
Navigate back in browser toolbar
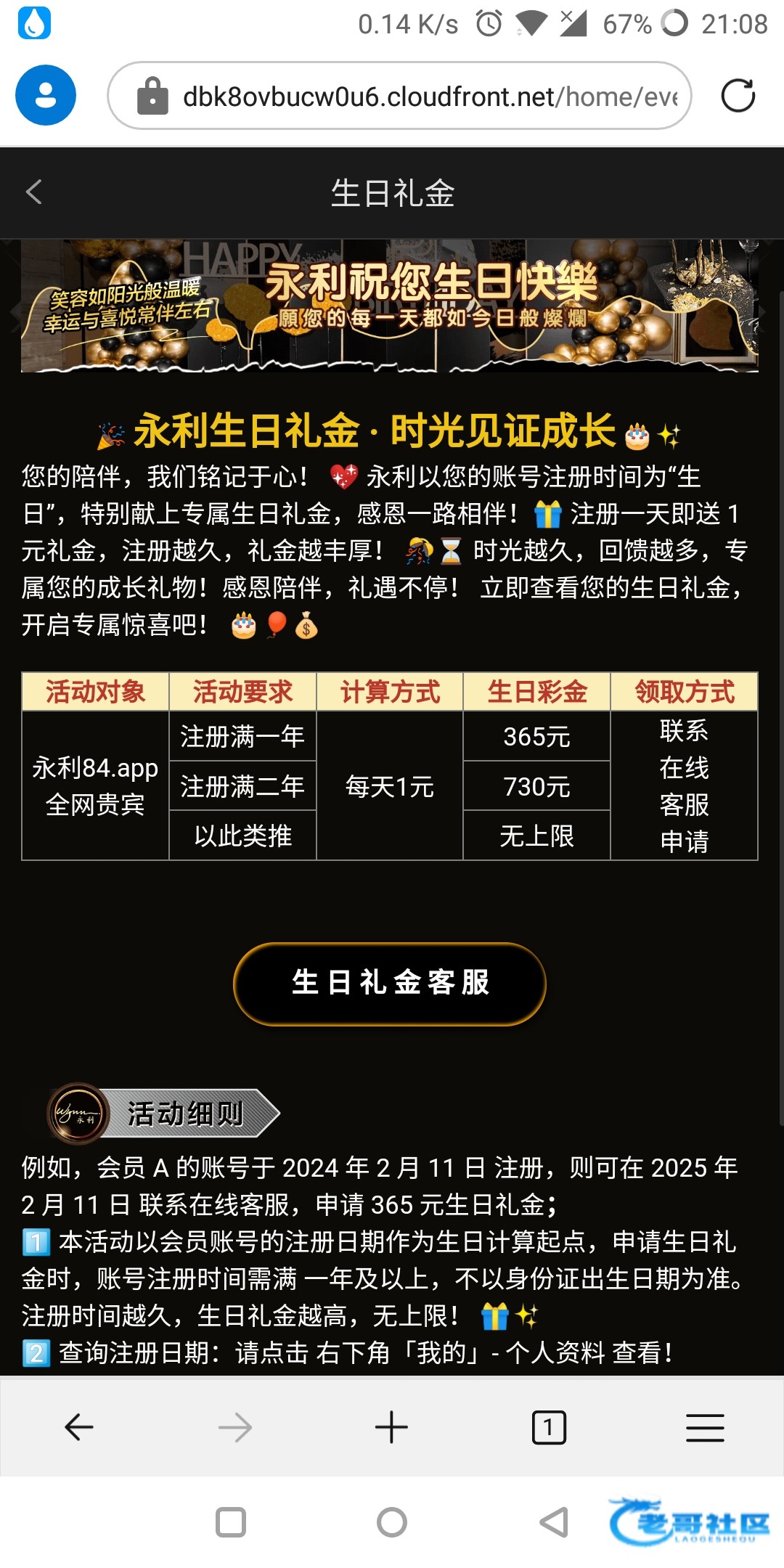(78, 1427)
